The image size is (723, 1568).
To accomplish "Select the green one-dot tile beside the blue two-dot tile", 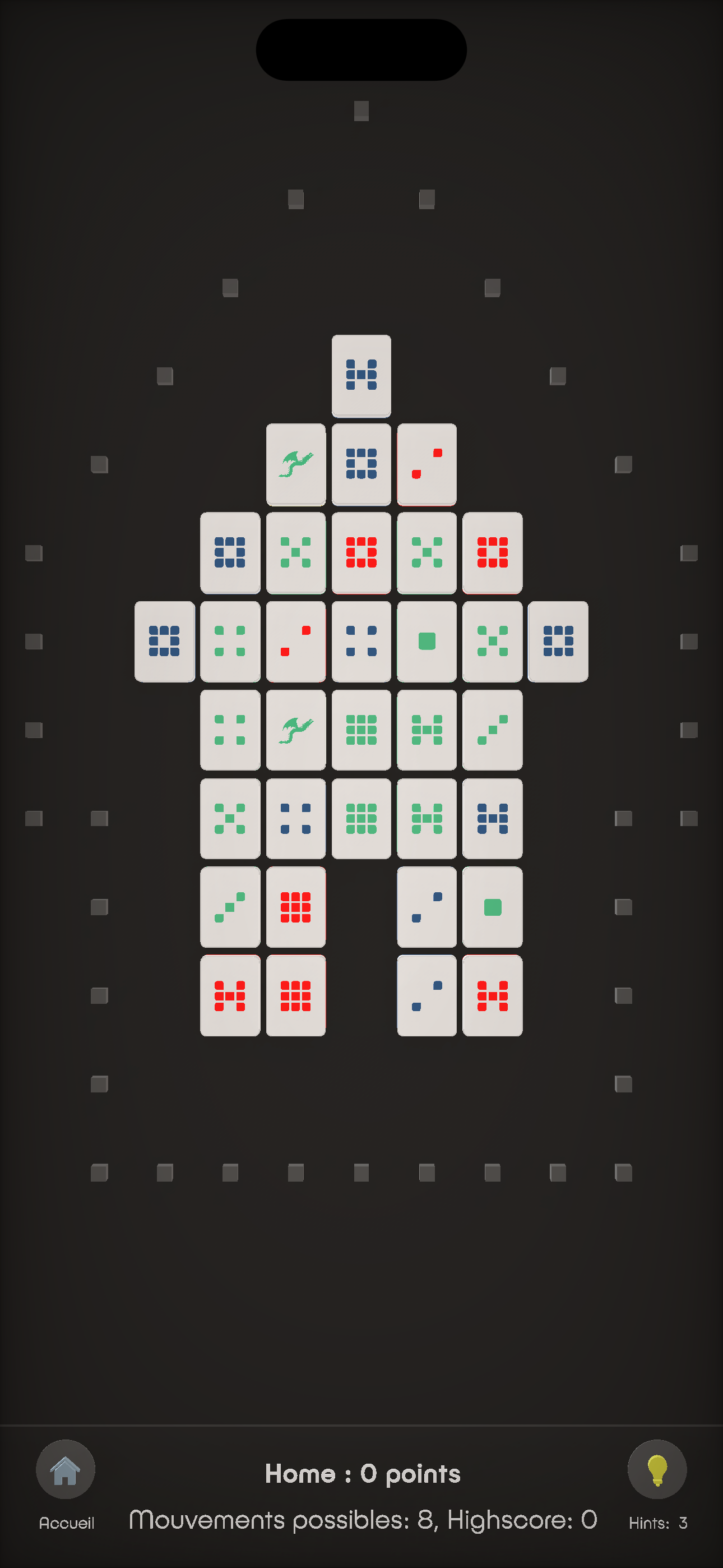I will [x=492, y=907].
